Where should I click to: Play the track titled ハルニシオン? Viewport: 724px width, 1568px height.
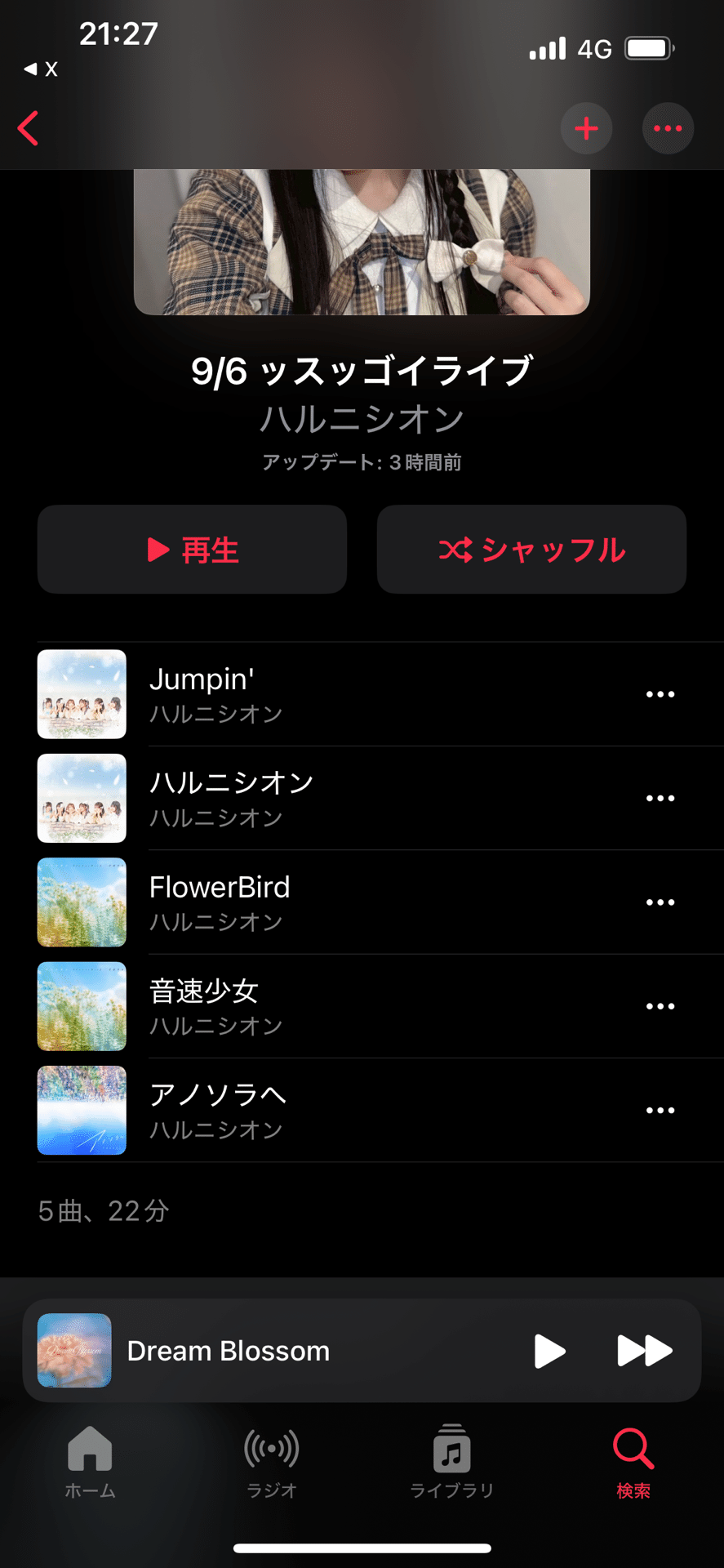(326, 798)
